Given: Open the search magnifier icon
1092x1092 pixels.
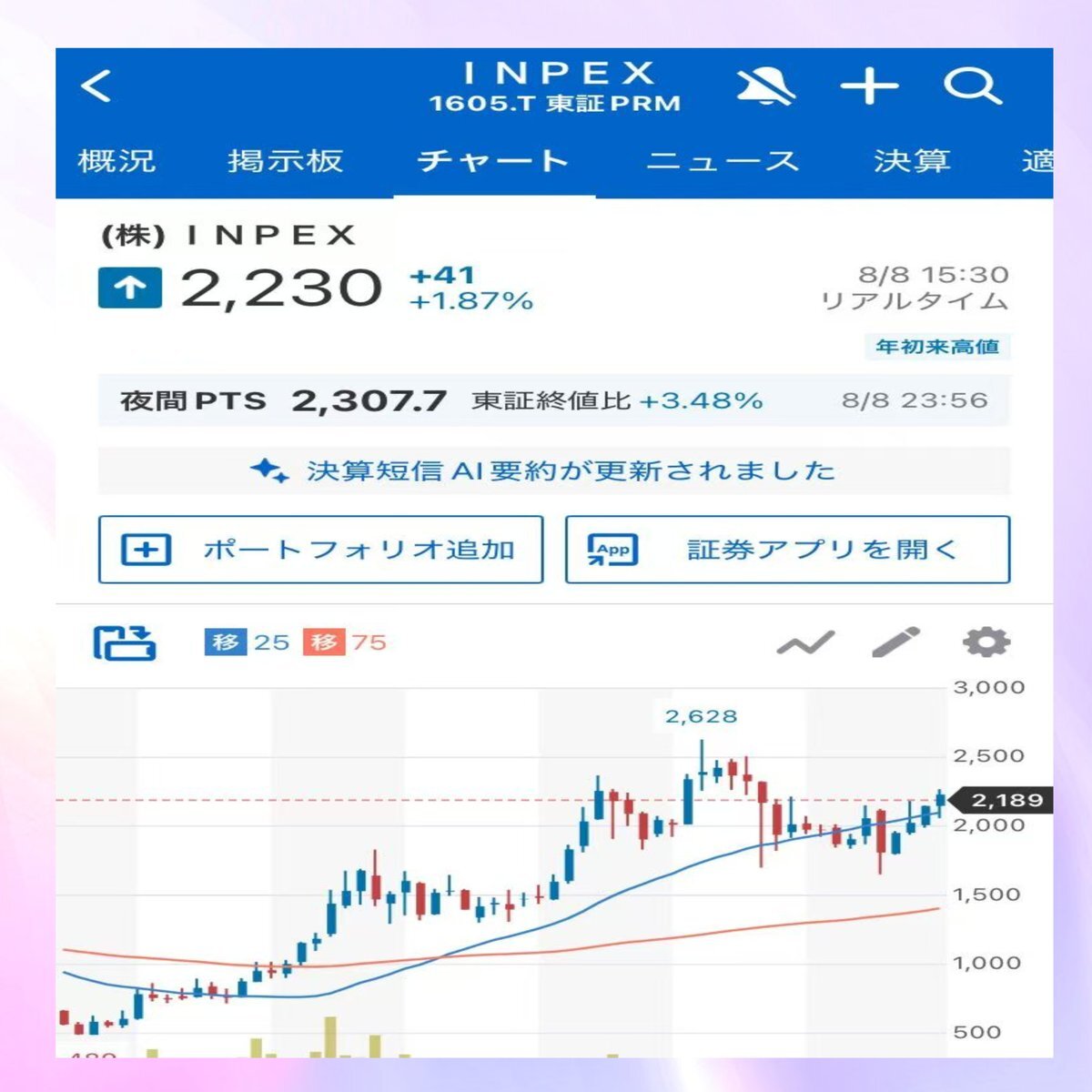Looking at the screenshot, I should click(x=973, y=86).
